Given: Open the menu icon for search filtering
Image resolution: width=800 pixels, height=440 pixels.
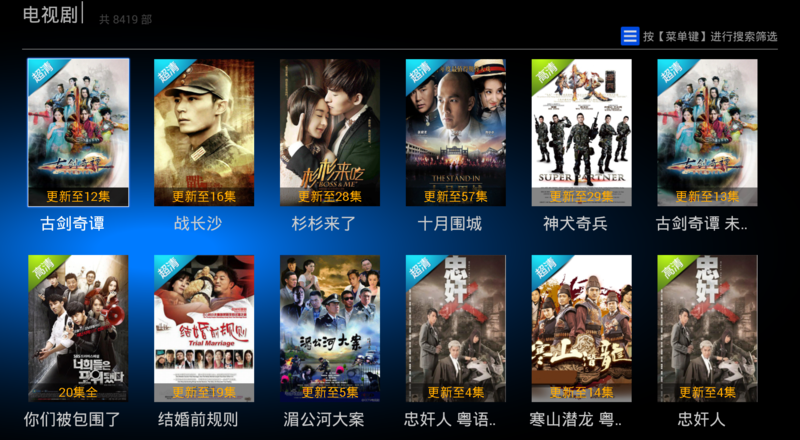Looking at the screenshot, I should click(630, 36).
